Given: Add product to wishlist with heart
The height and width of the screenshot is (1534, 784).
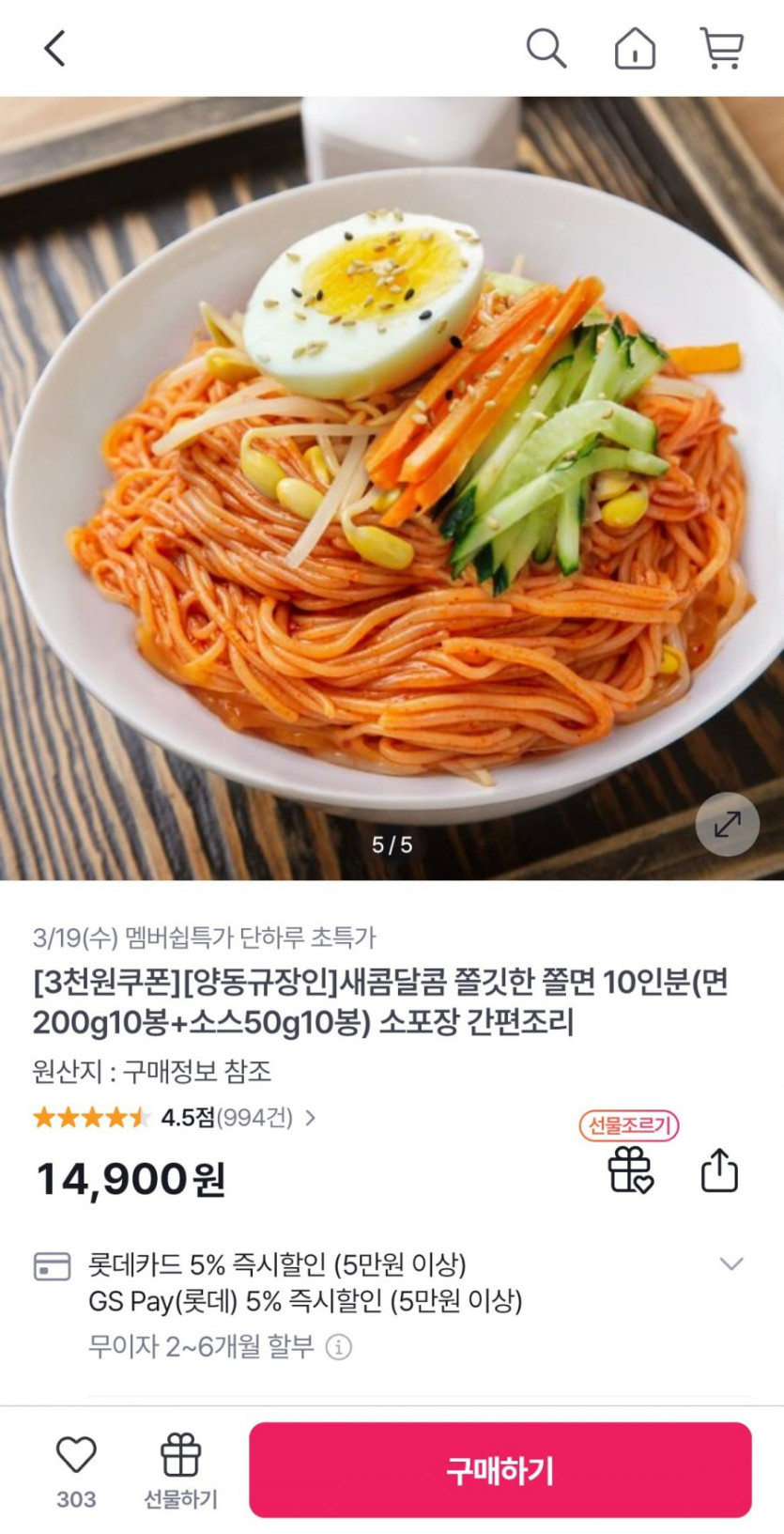Looking at the screenshot, I should [76, 1455].
